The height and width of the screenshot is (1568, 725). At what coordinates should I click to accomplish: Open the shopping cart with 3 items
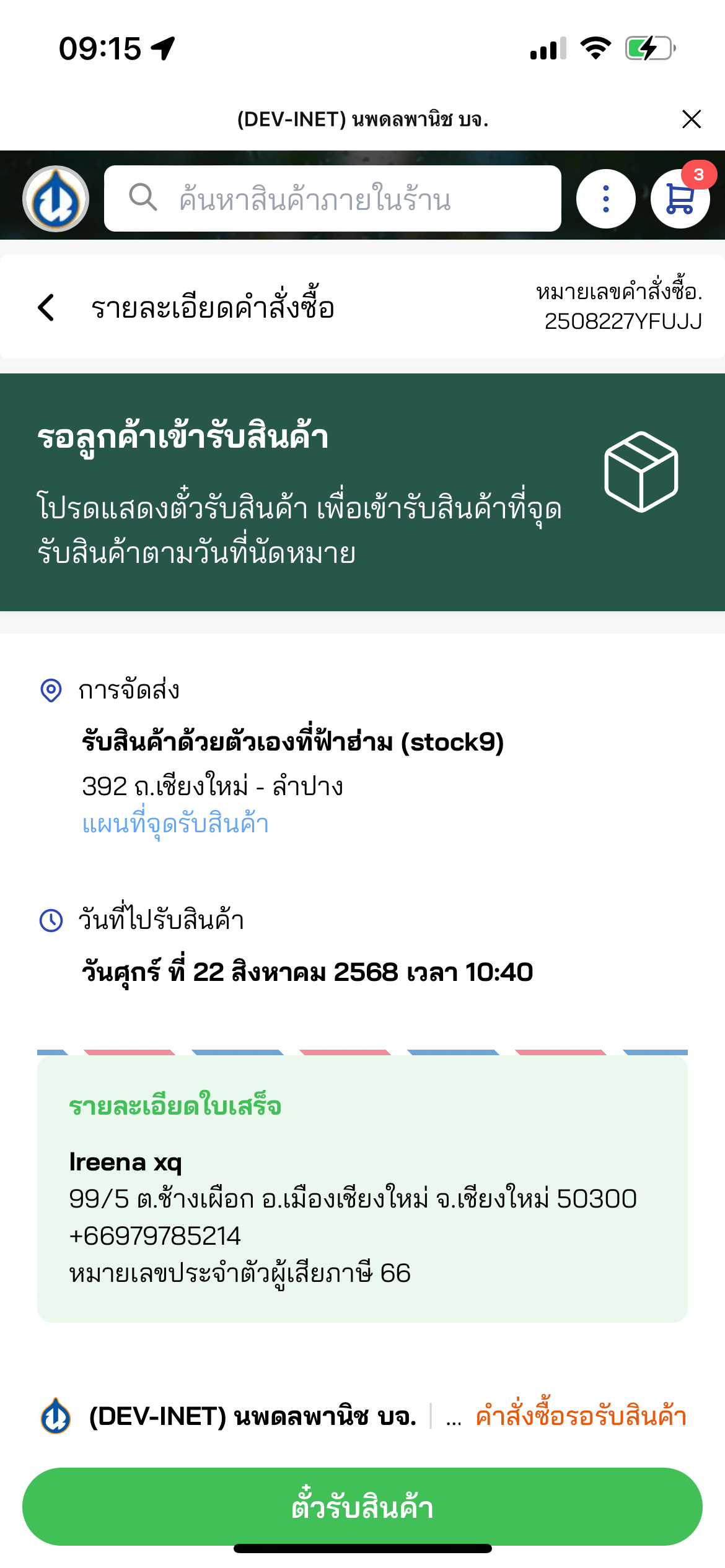pyautogui.click(x=680, y=199)
